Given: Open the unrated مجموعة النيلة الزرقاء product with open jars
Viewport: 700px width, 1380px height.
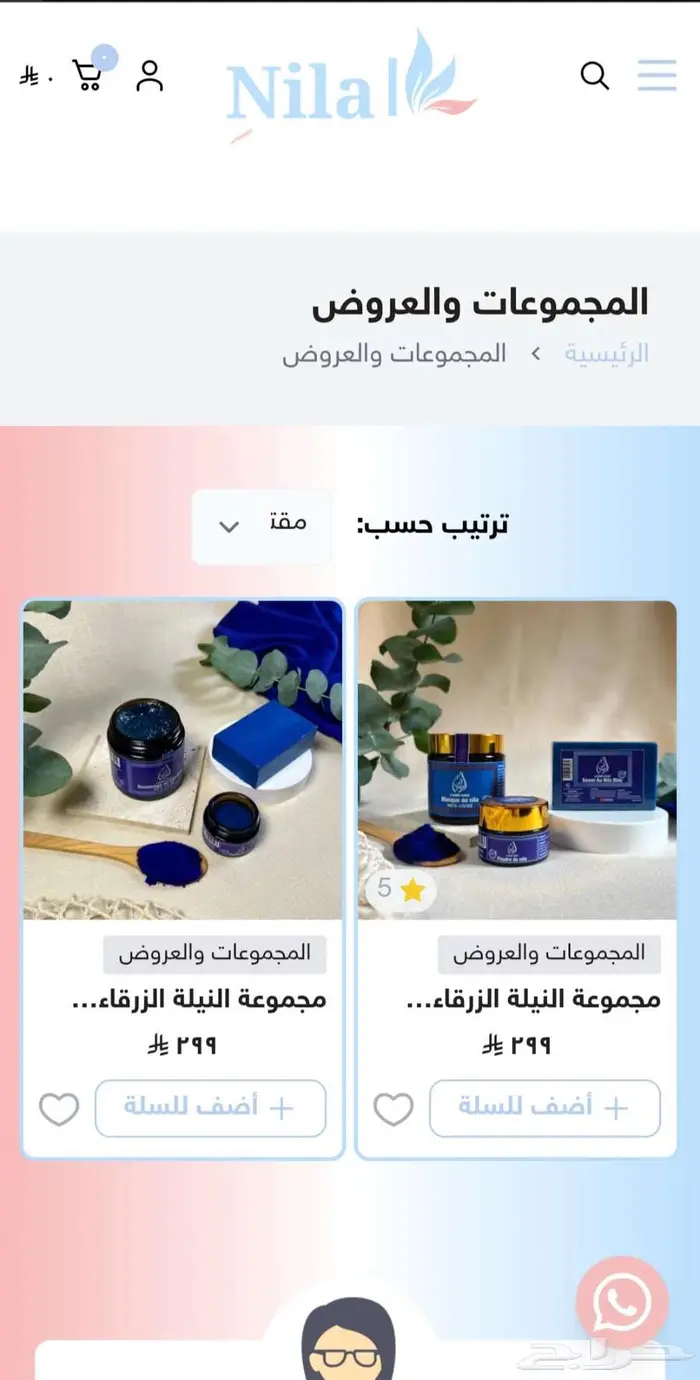Looking at the screenshot, I should [201, 1000].
